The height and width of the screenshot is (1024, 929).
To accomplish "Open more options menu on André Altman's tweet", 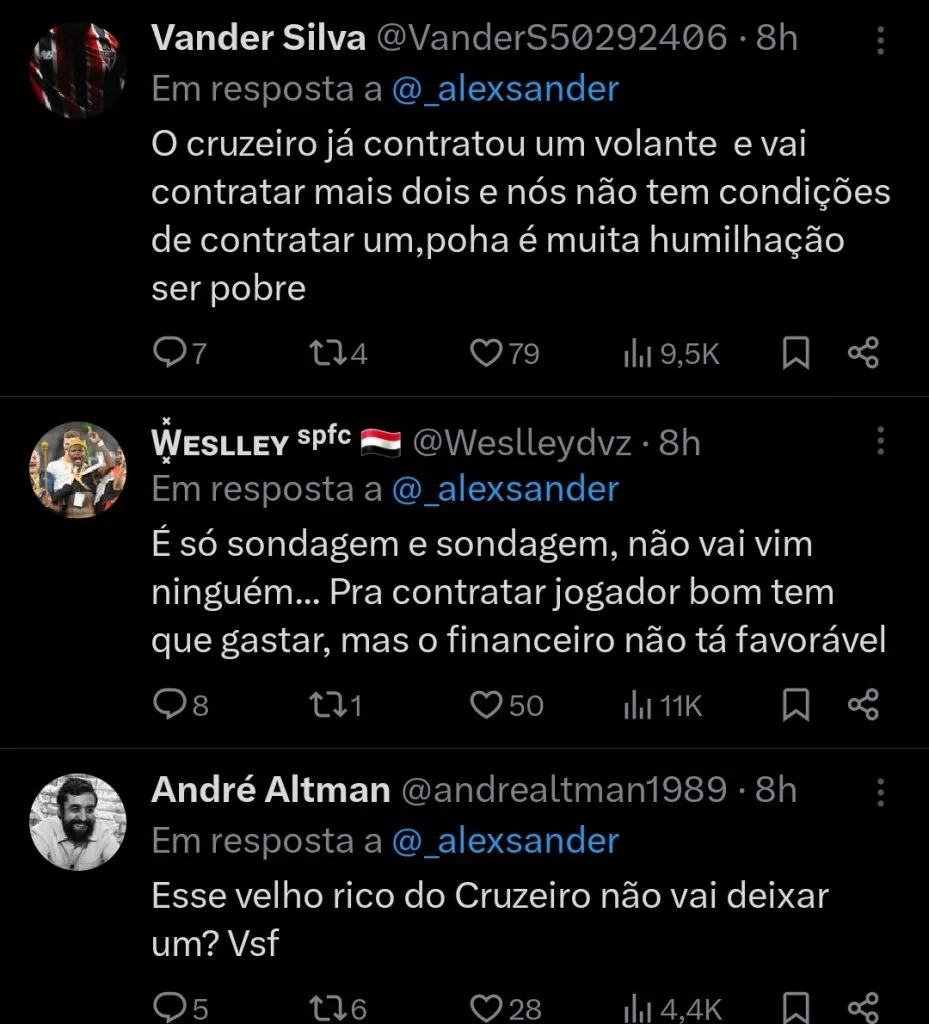I will 880,792.
